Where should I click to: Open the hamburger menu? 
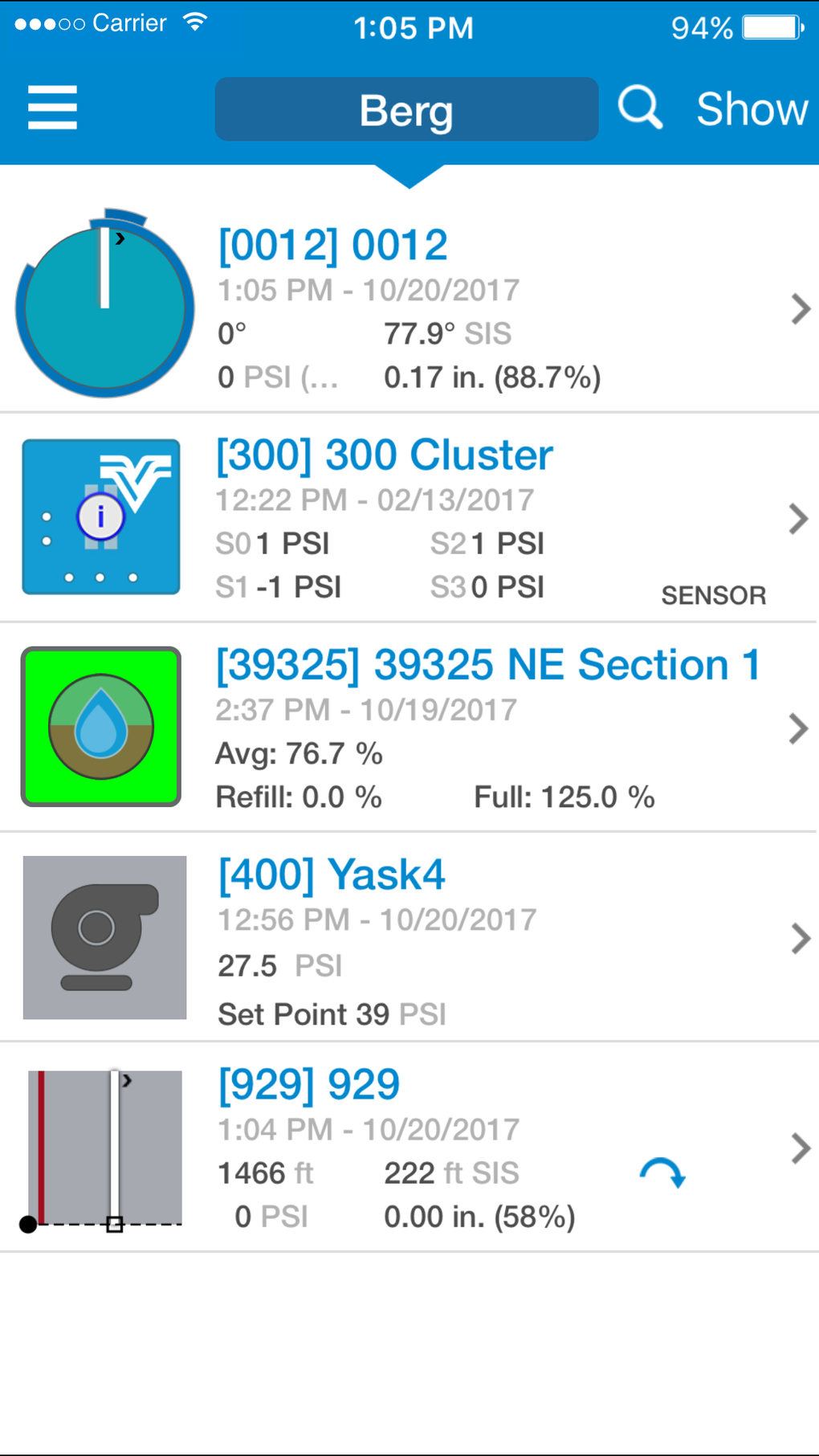52,108
